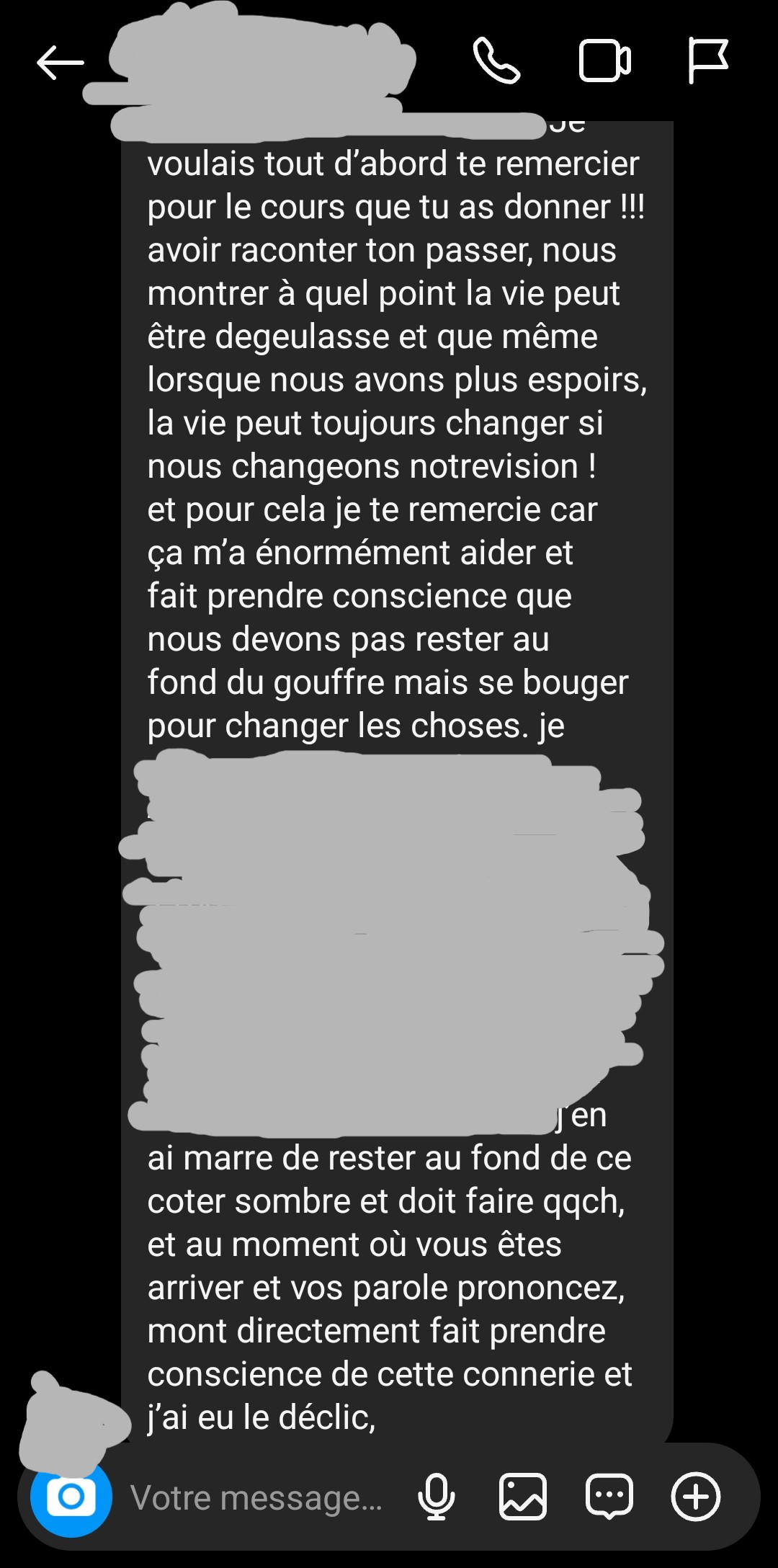This screenshot has height=1568, width=778.
Task: Go back to the conversations list
Action: click(61, 63)
